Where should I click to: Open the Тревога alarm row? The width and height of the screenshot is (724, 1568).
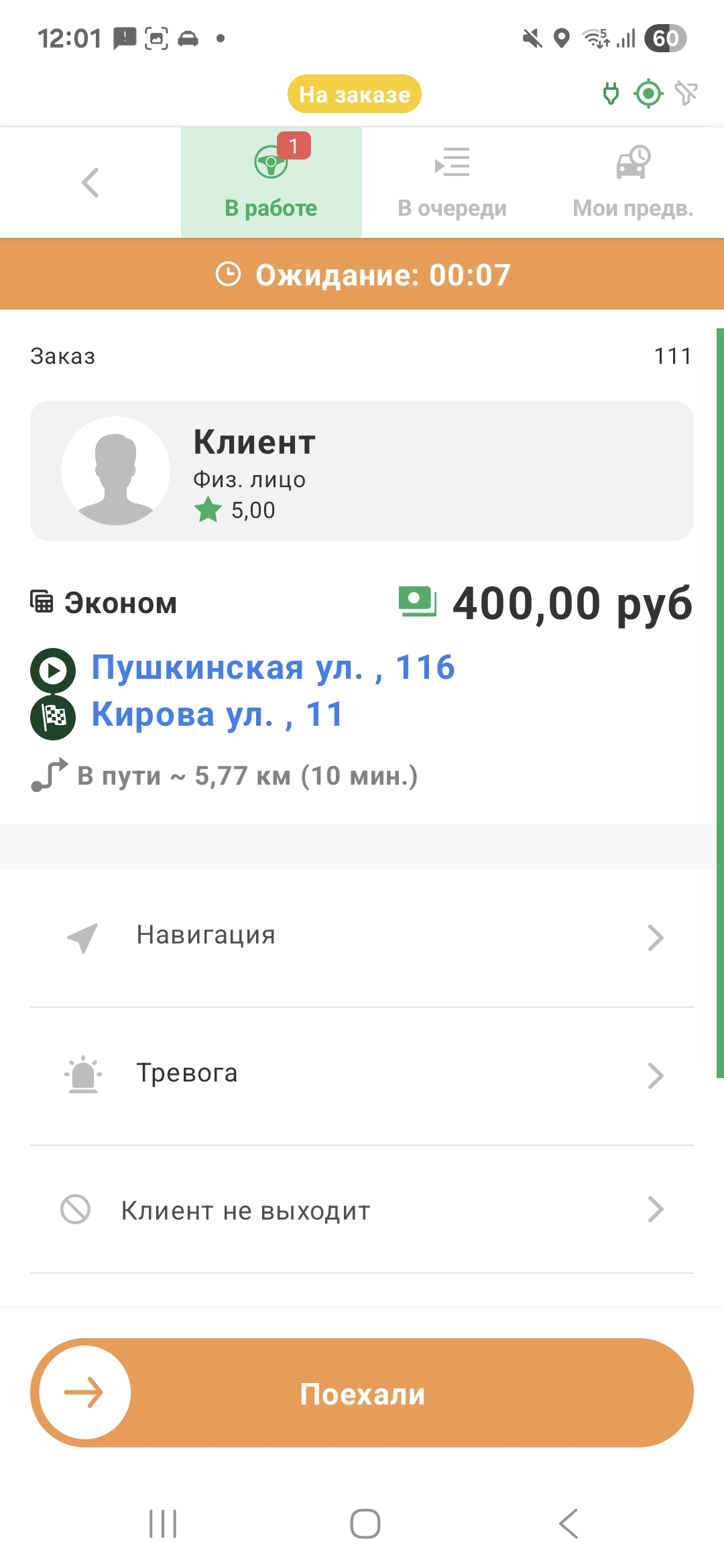[362, 1074]
